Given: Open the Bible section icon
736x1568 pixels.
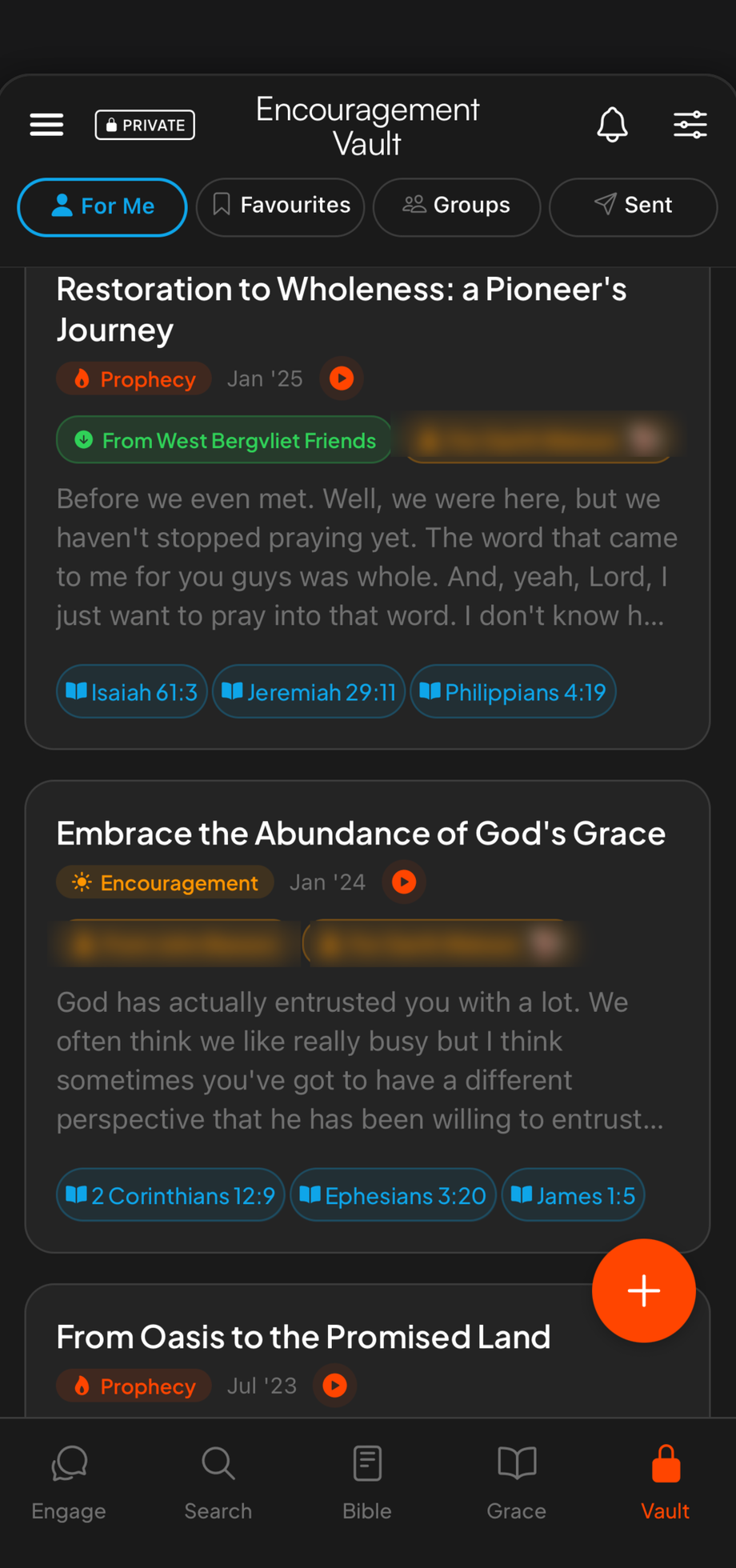Looking at the screenshot, I should 366,1480.
